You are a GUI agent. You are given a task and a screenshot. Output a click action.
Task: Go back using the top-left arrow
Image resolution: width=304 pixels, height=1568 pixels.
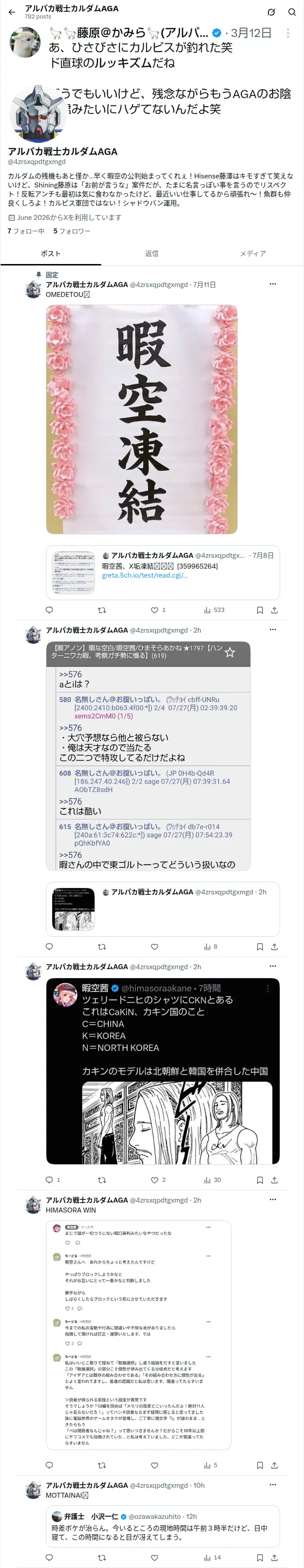[x=12, y=12]
